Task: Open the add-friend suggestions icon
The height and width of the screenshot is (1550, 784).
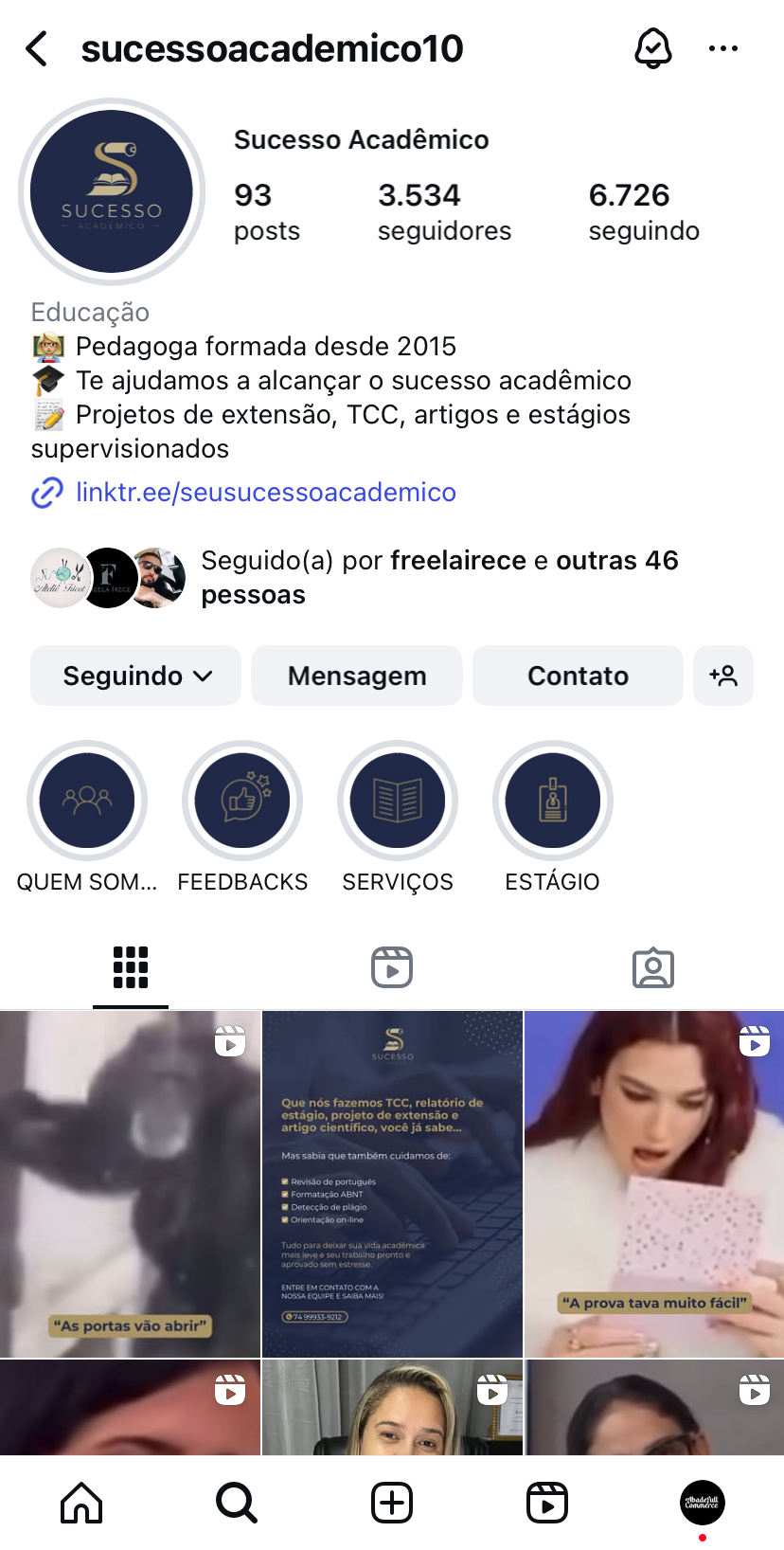Action: 723,676
